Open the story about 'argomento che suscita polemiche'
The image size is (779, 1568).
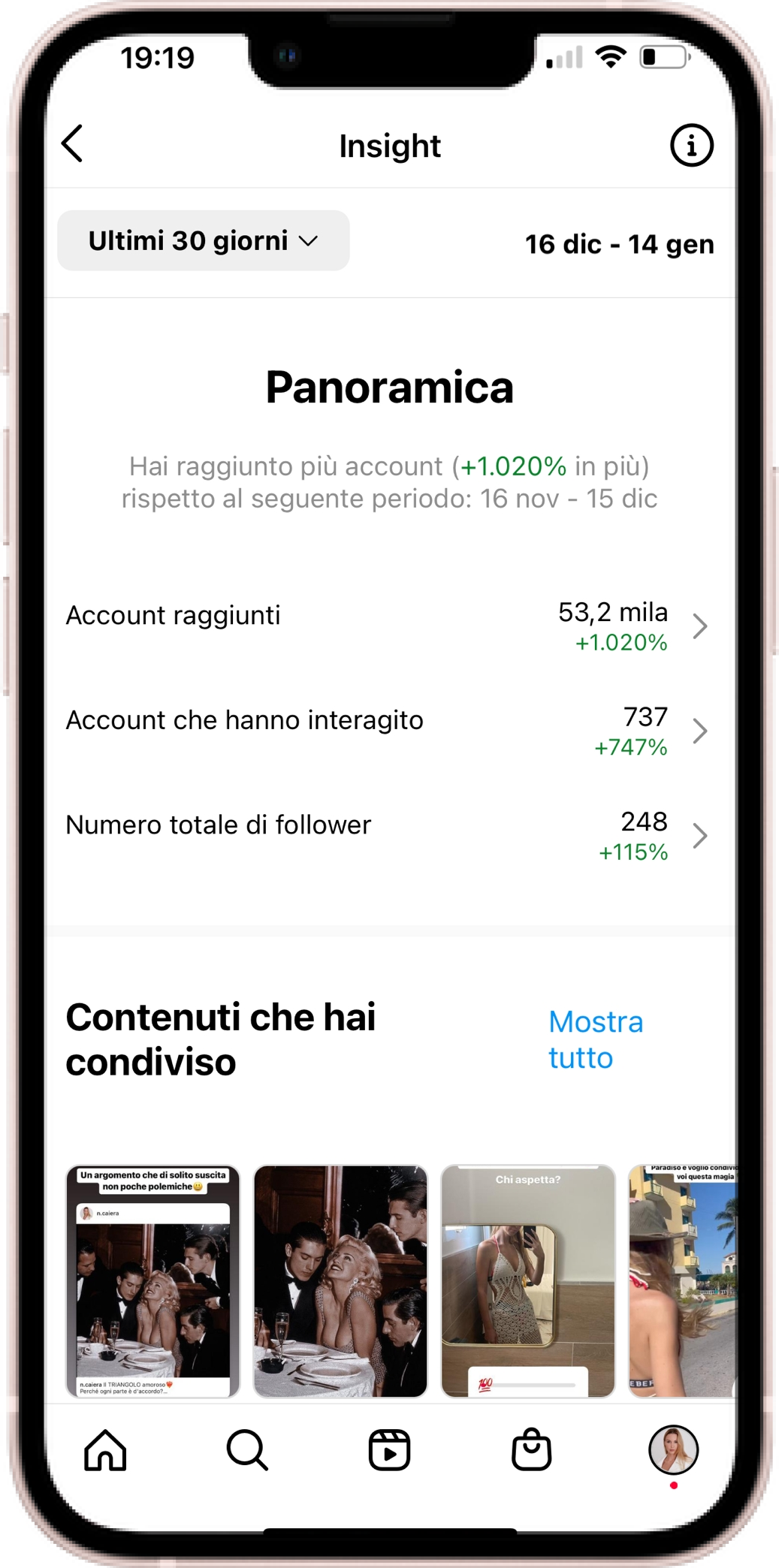point(153,1281)
